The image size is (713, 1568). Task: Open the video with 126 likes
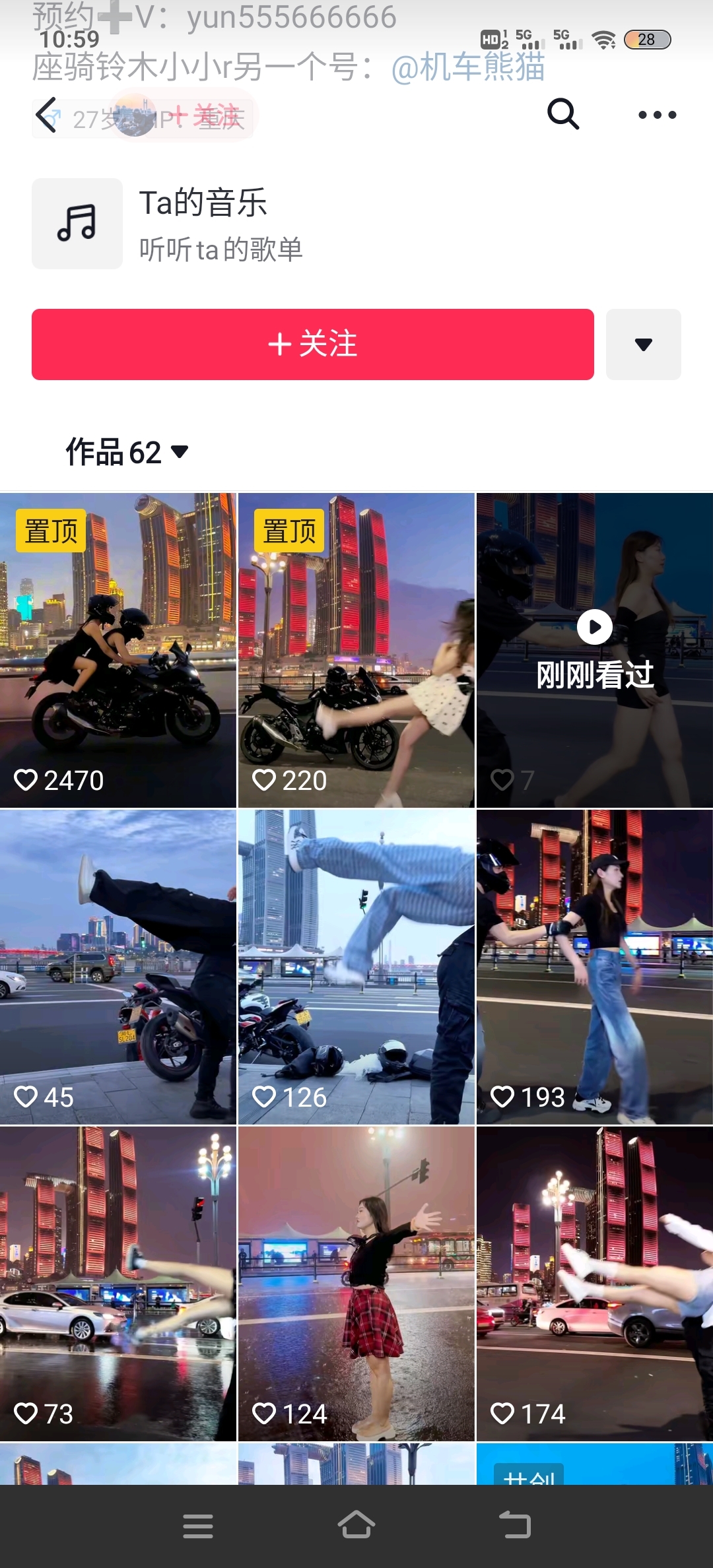tap(356, 967)
